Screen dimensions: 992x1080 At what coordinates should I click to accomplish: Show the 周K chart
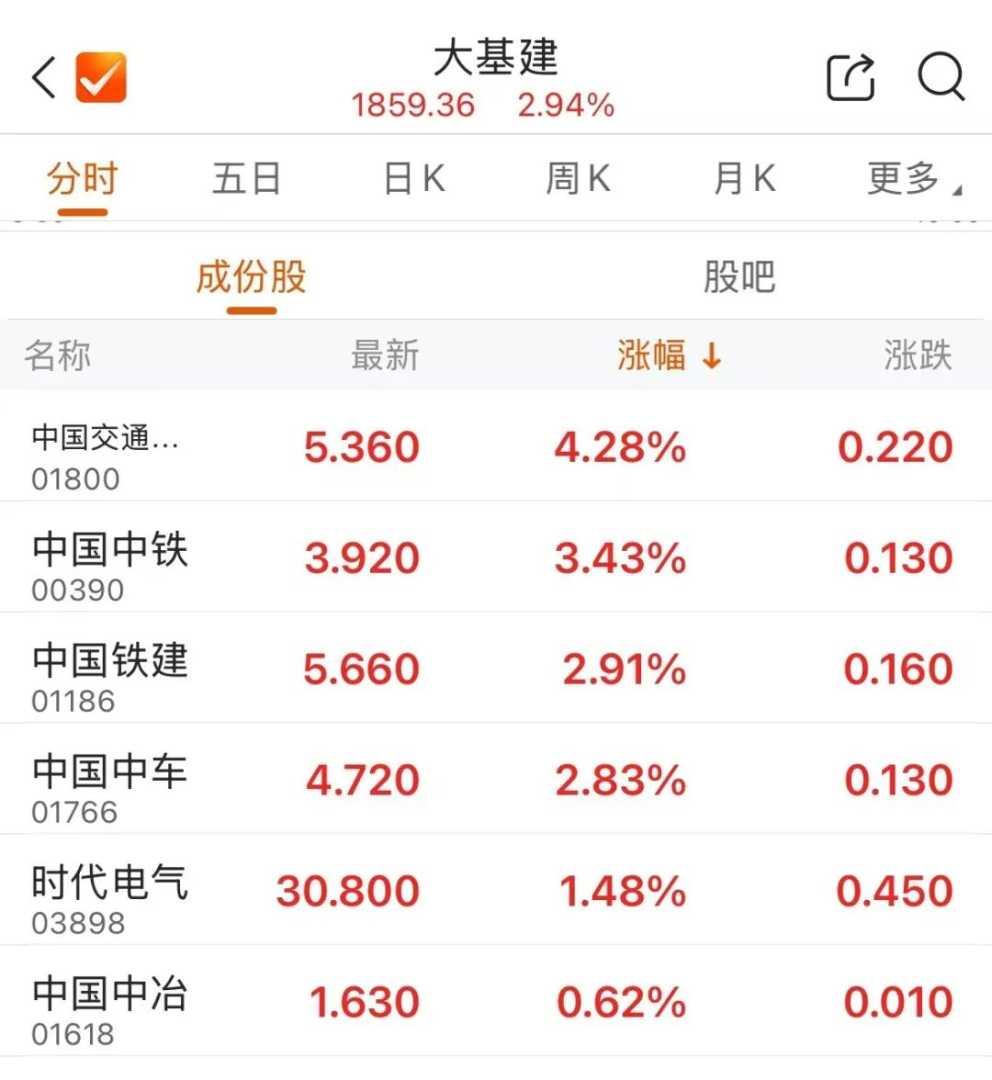click(x=578, y=180)
